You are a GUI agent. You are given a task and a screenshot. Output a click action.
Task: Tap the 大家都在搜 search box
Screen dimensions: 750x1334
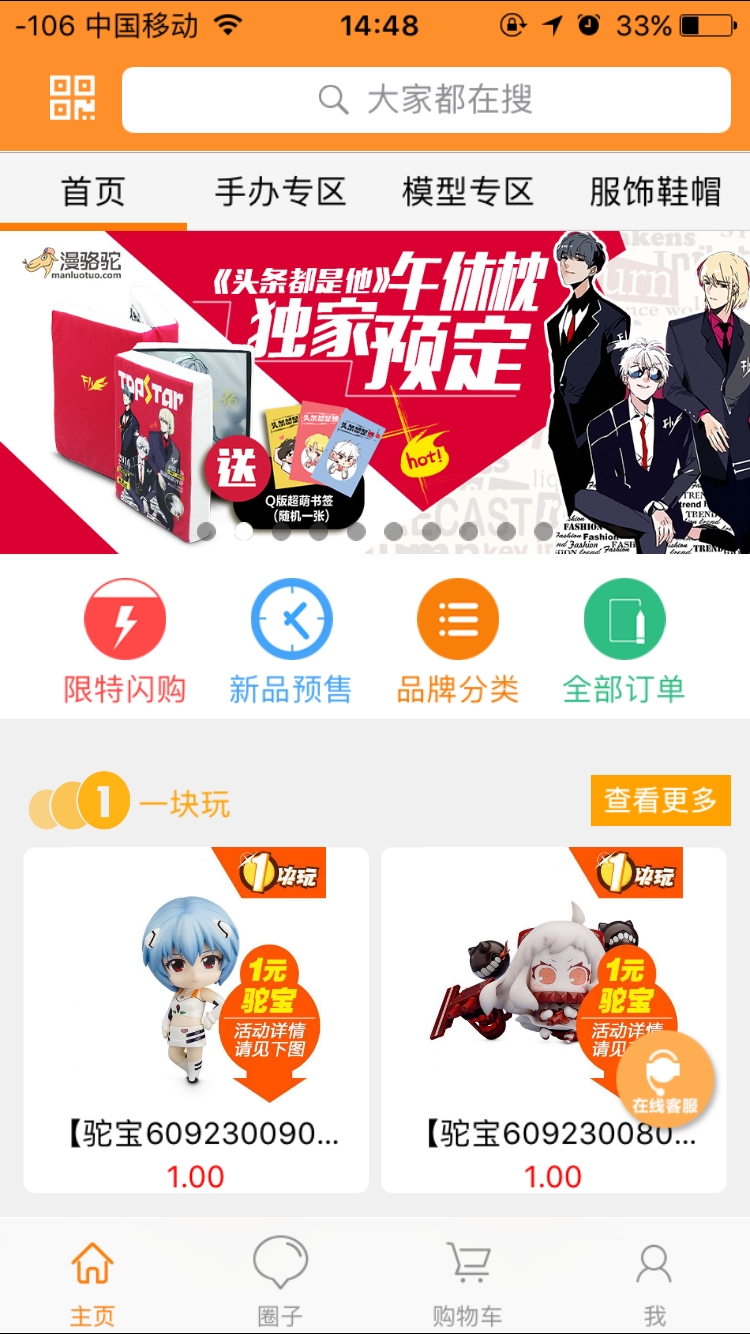426,100
